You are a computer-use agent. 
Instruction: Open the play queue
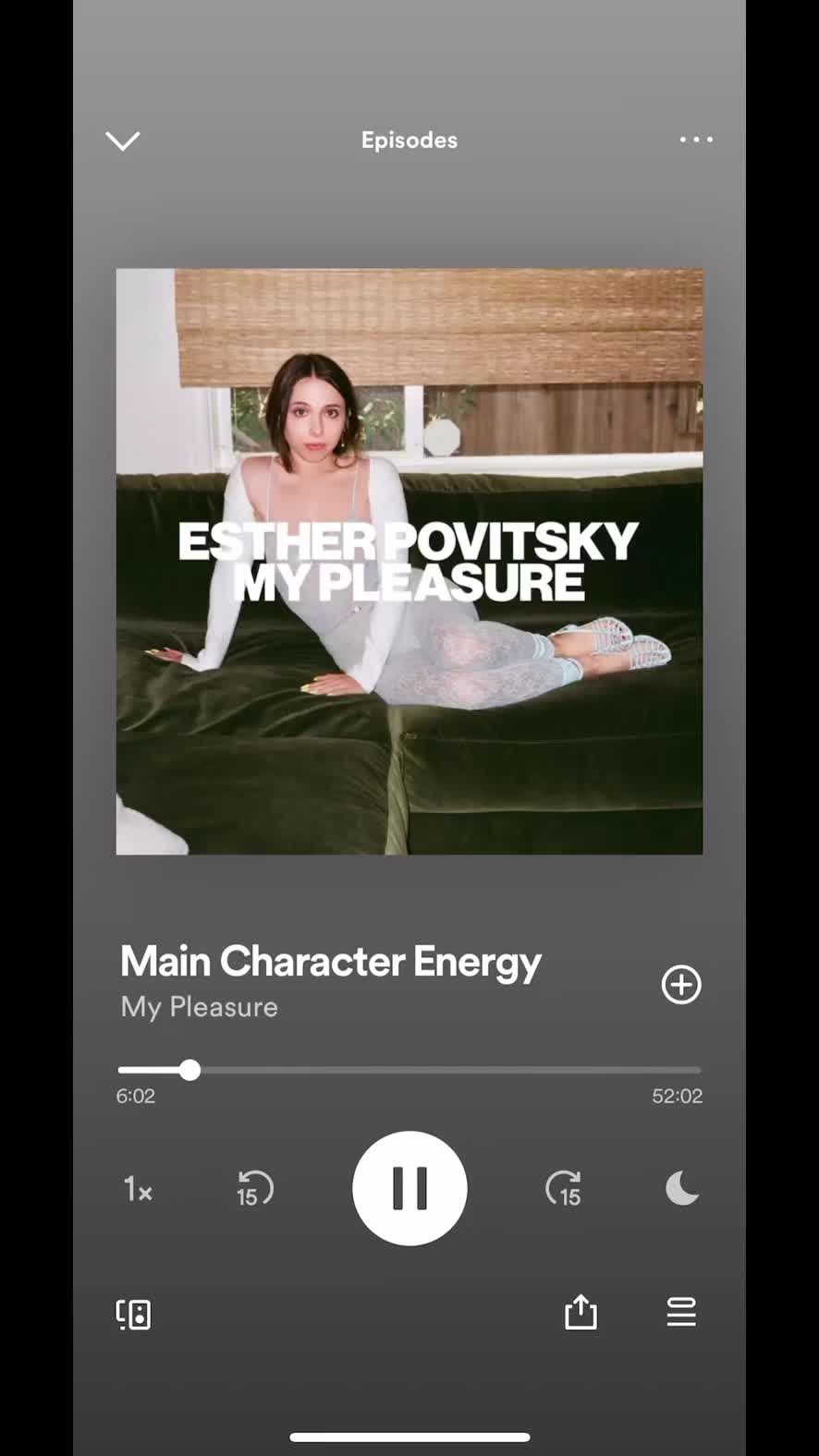681,1312
